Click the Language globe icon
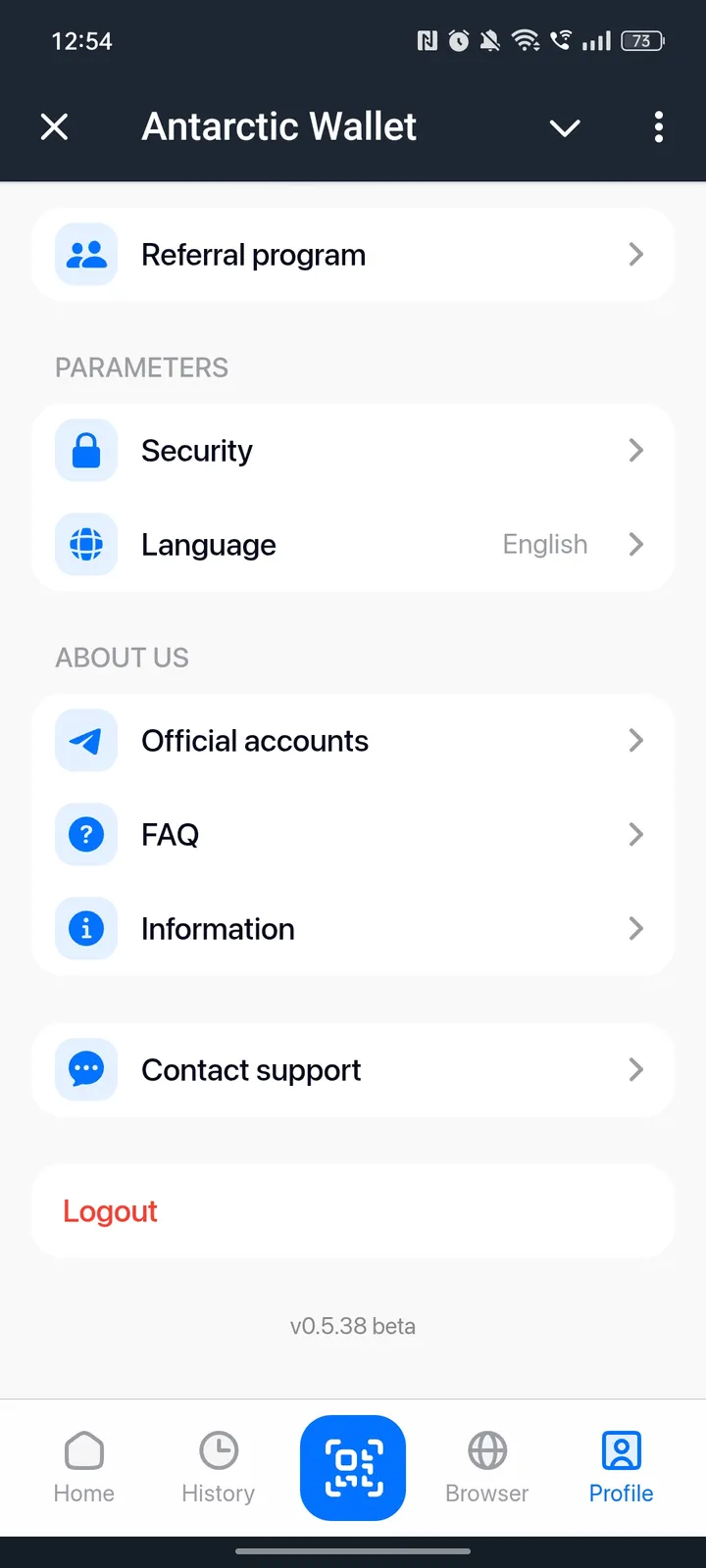This screenshot has width=706, height=1568. tap(86, 544)
